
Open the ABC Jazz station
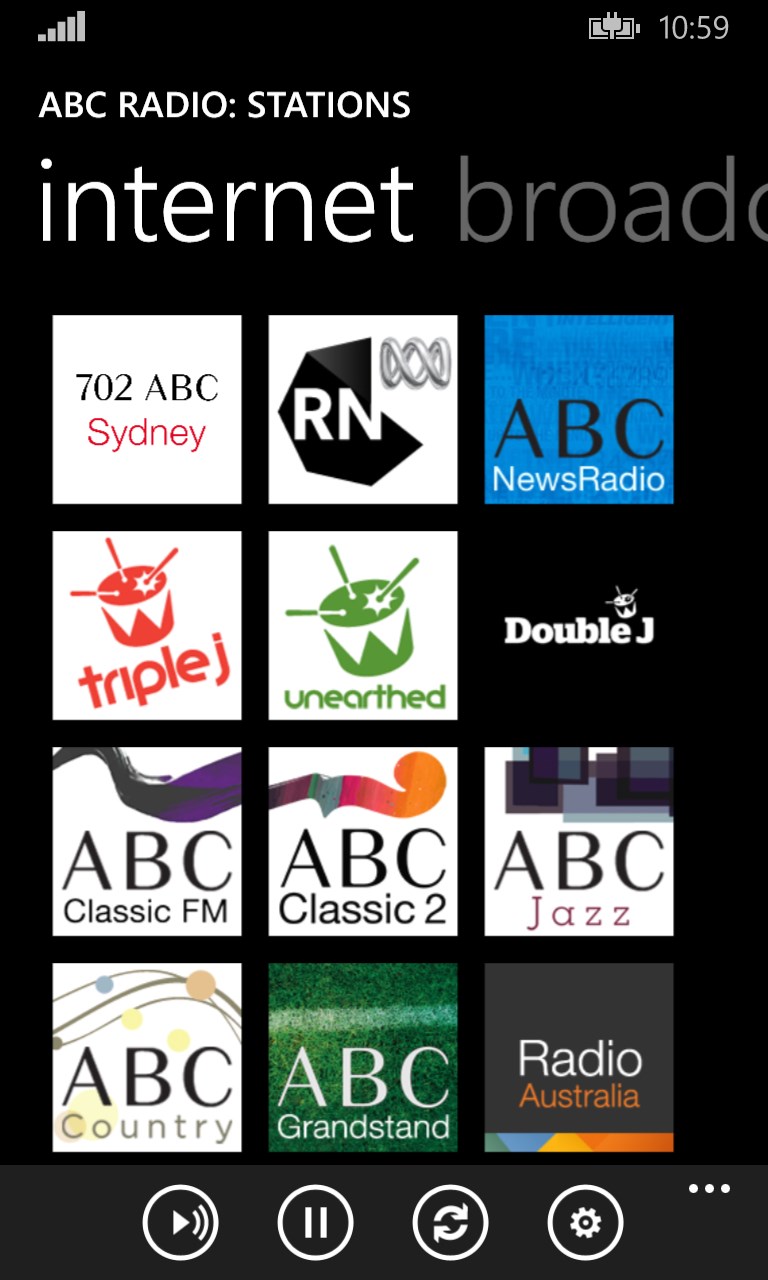pos(579,841)
